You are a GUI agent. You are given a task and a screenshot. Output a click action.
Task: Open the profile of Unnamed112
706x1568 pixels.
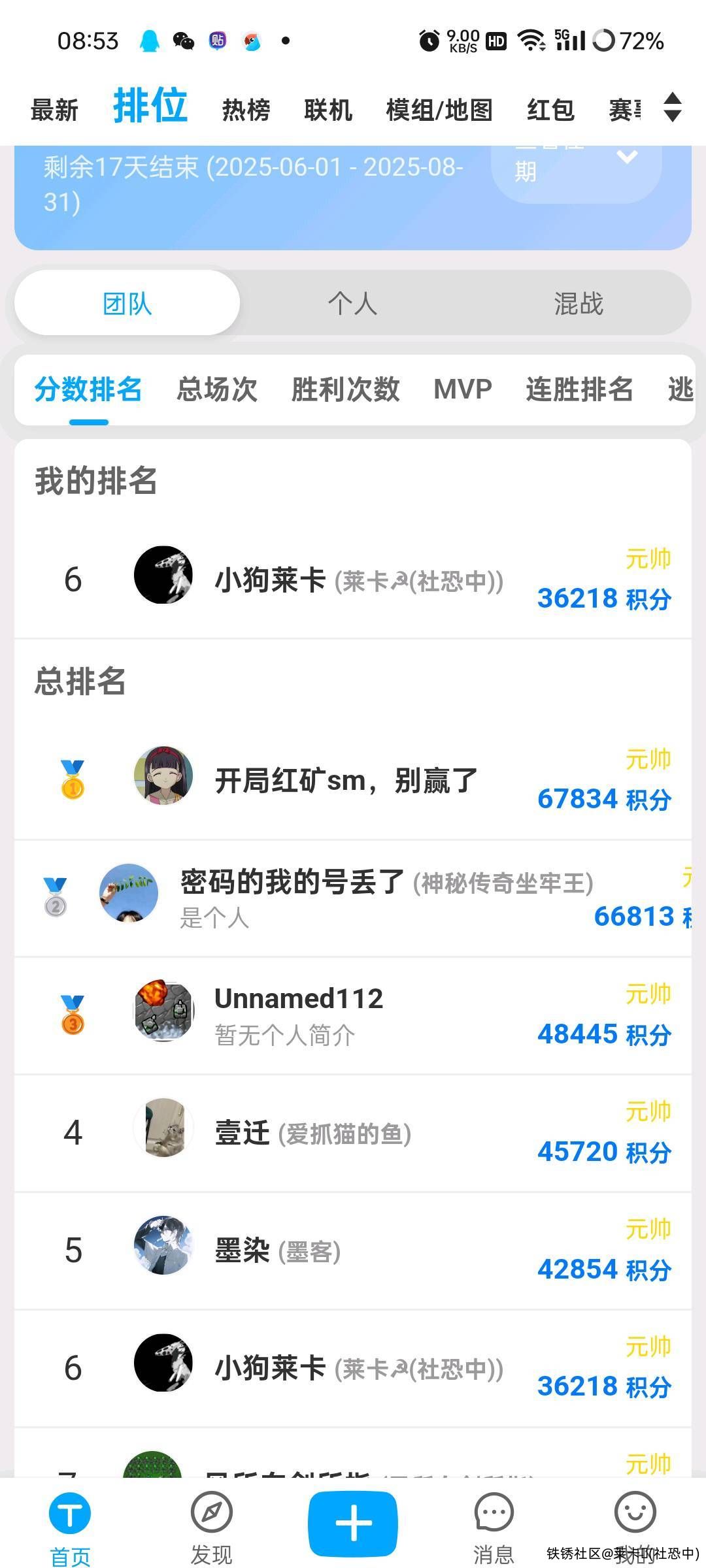pos(299,999)
